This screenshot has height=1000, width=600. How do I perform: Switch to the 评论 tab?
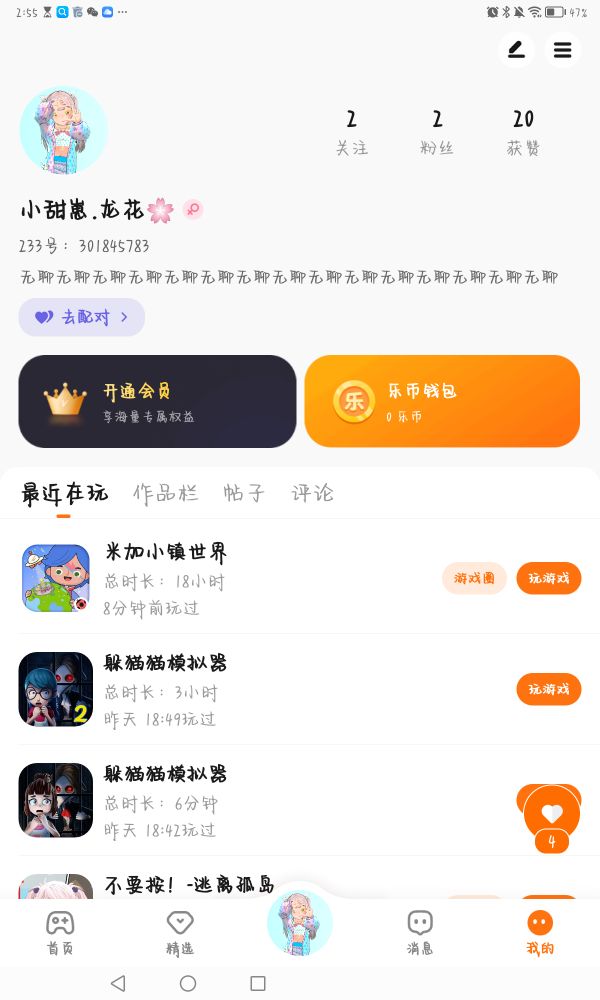point(312,493)
